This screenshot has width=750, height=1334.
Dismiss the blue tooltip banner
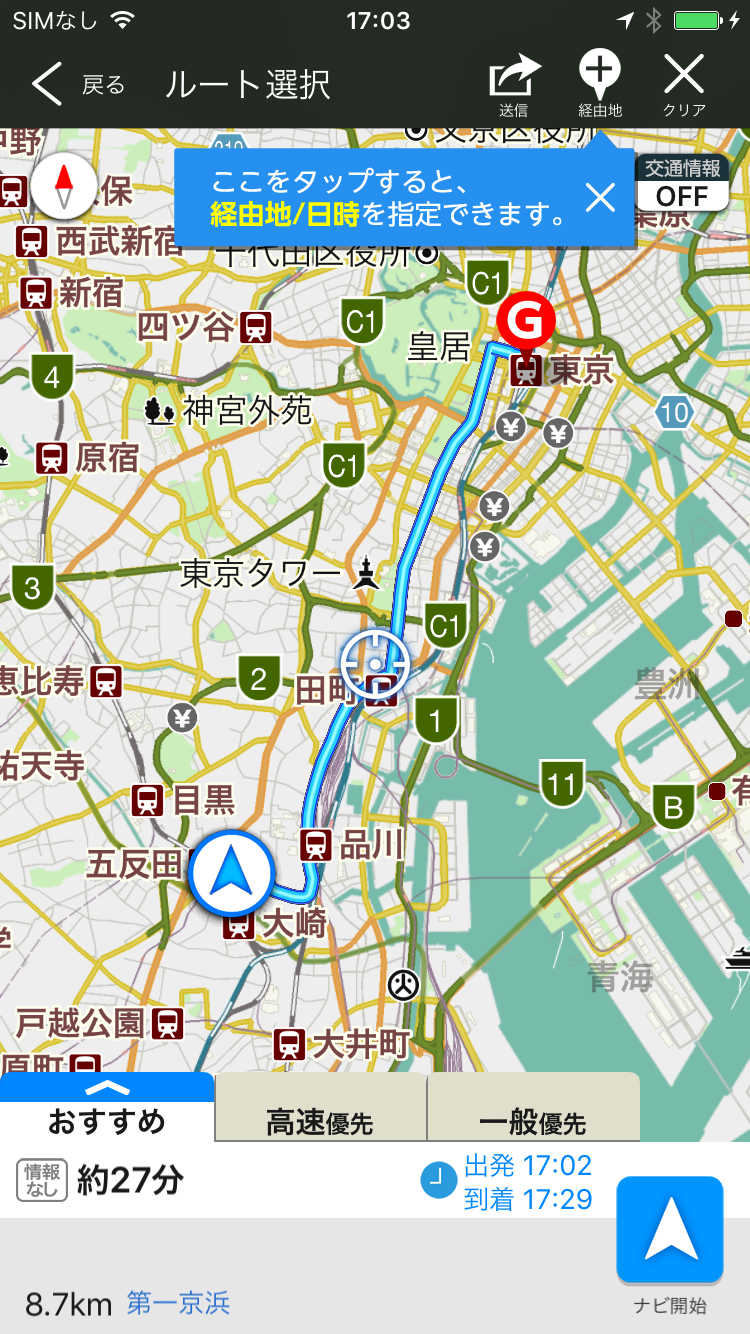click(x=600, y=198)
